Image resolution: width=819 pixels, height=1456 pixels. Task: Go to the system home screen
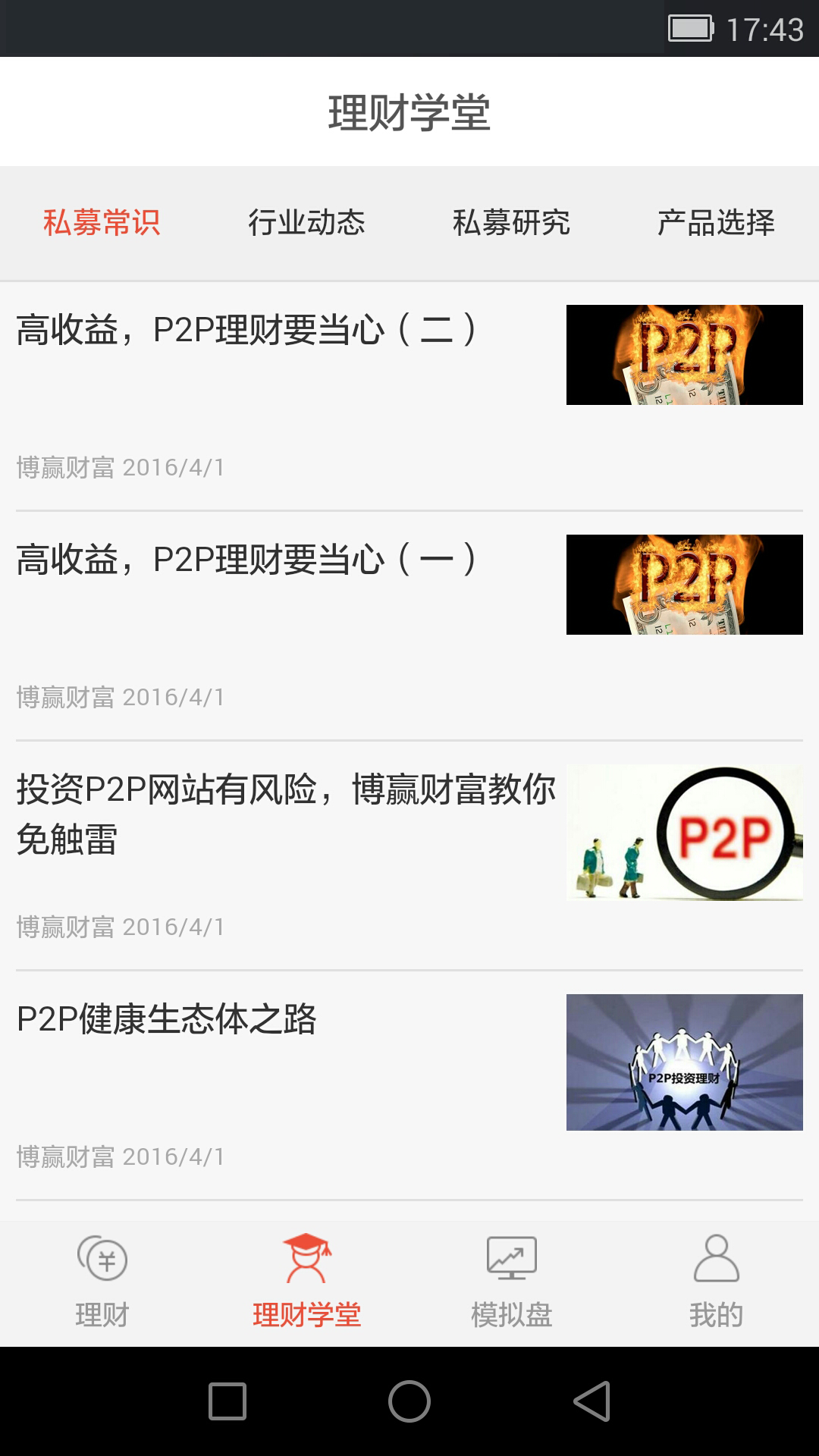click(x=409, y=1401)
